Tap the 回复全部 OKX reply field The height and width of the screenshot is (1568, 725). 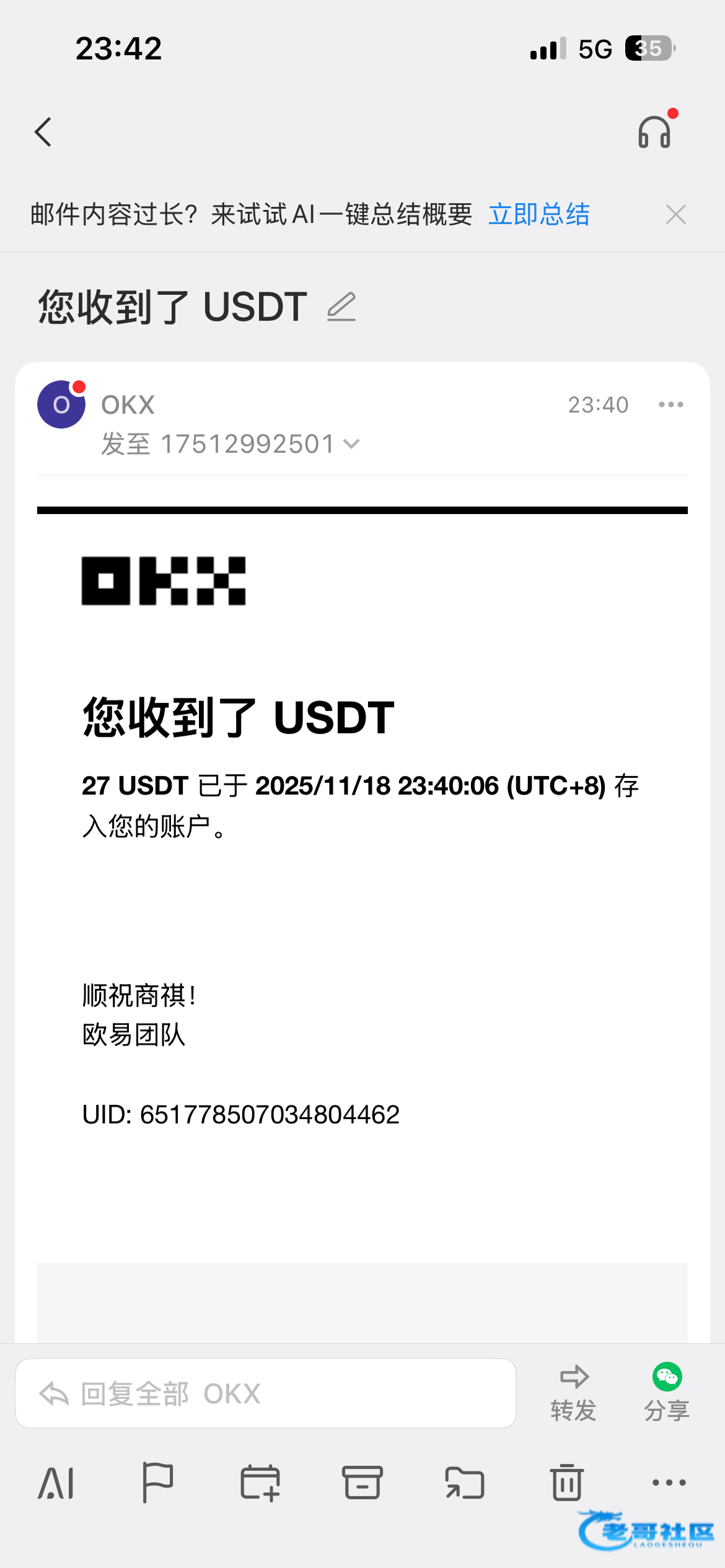tap(266, 1393)
